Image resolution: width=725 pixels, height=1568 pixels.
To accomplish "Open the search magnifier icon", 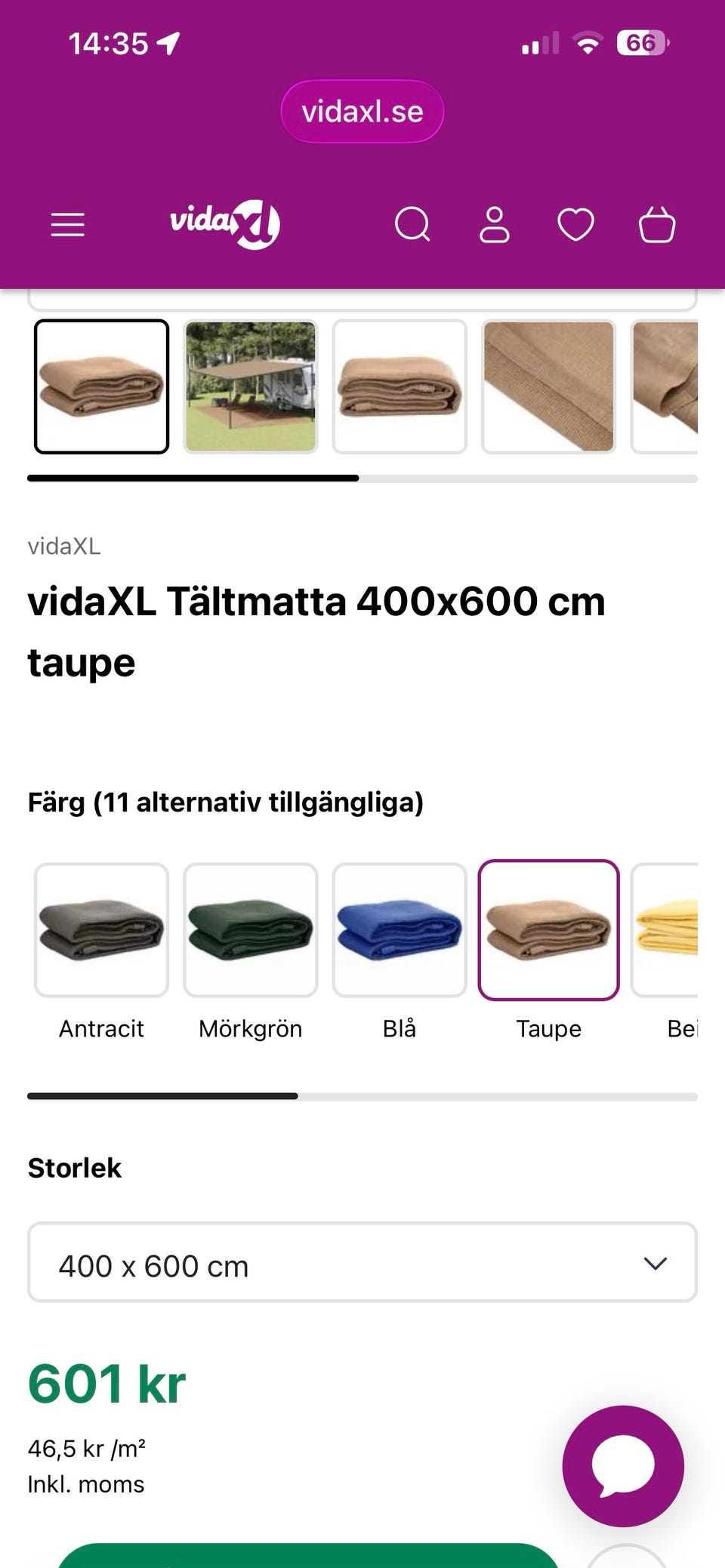I will (412, 224).
